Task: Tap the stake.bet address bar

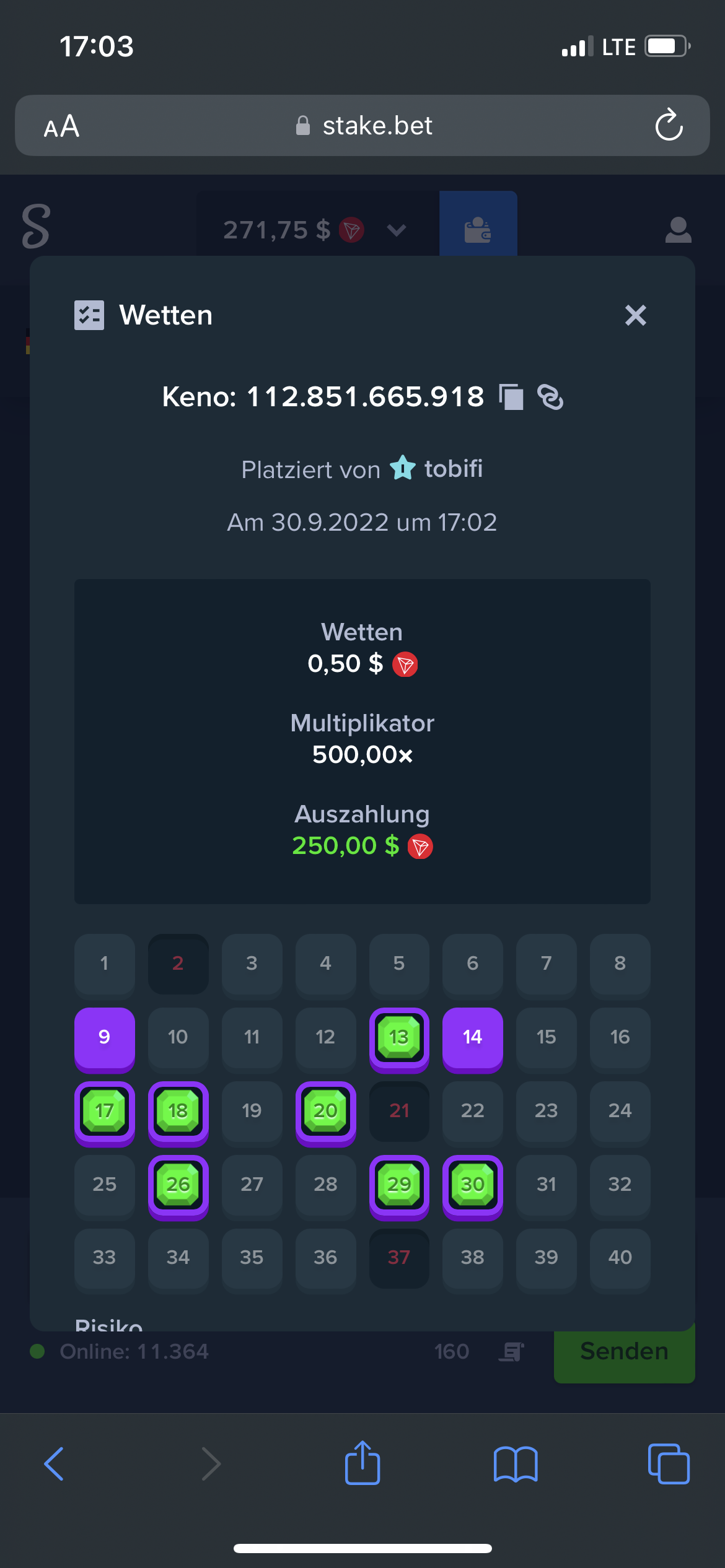Action: (362, 126)
